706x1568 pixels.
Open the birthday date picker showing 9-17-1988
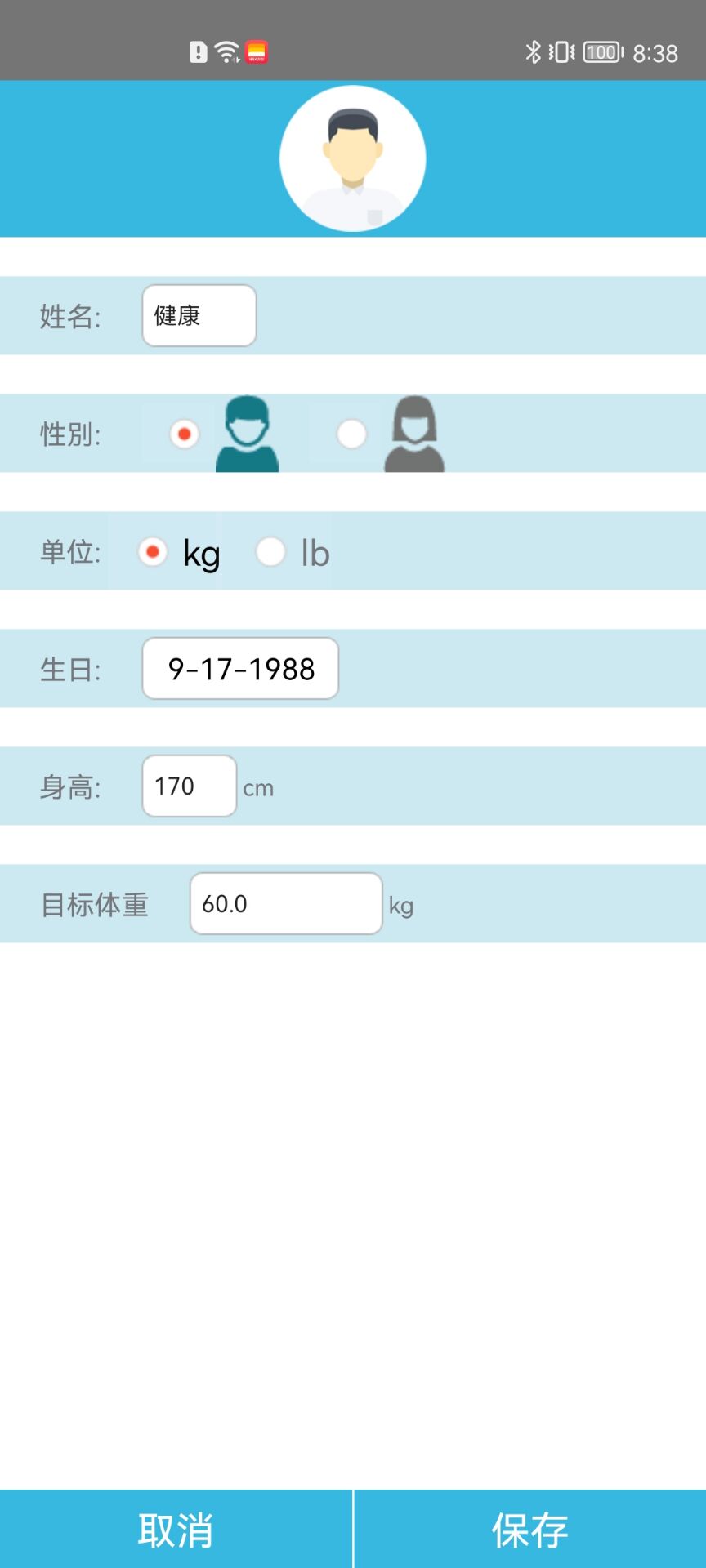239,668
